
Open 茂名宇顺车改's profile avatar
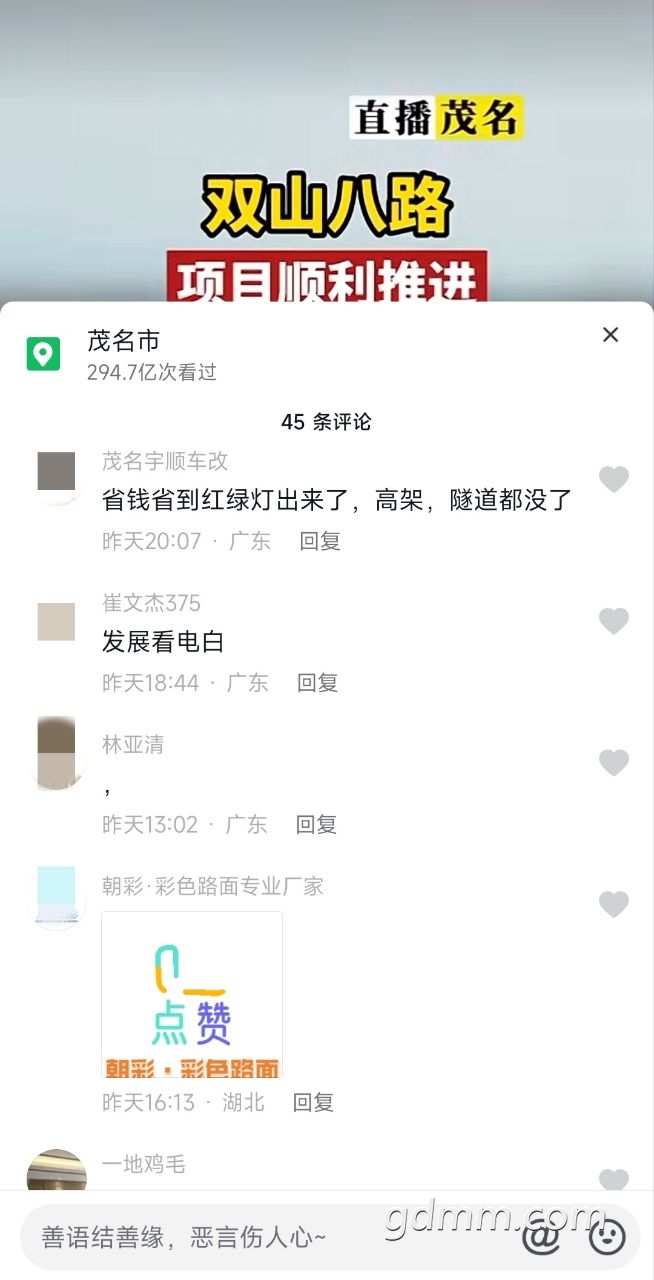coord(56,472)
